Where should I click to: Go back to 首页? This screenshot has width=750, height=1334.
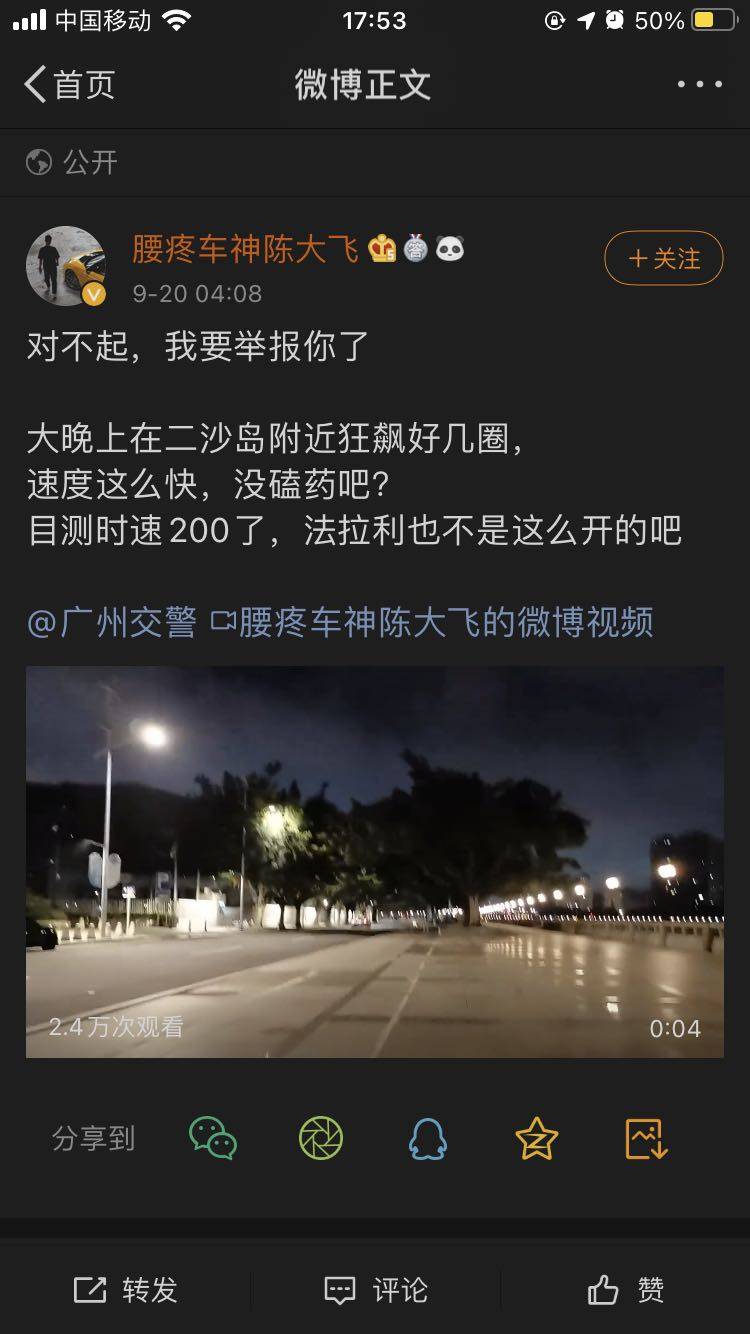point(68,85)
